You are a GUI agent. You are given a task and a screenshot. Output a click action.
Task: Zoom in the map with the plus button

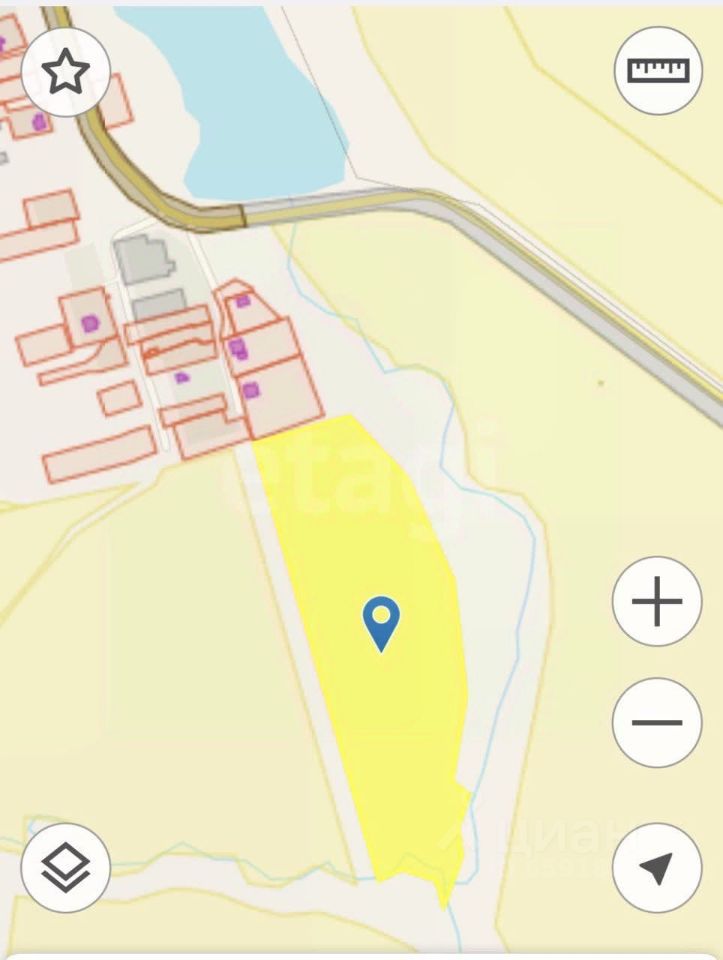pos(657,602)
